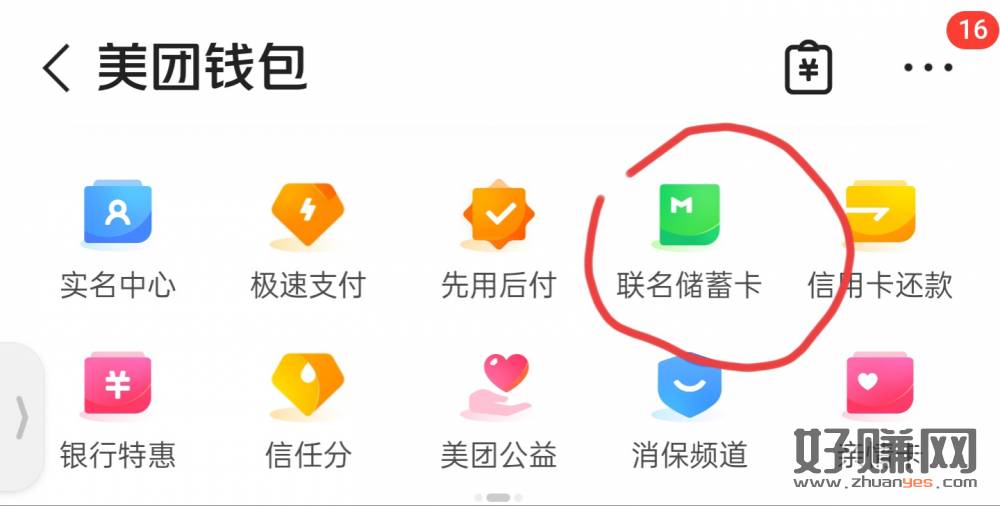Open 联名储蓄卡
1000x506 pixels.
click(x=689, y=238)
